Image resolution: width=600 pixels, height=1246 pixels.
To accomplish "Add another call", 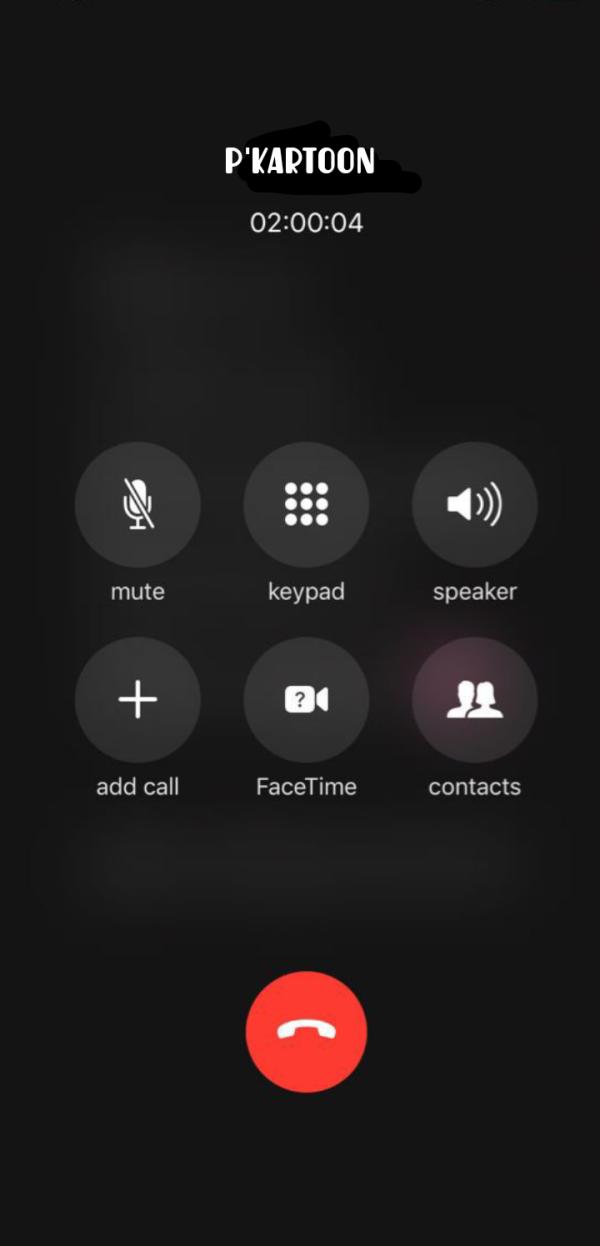I will 138,700.
